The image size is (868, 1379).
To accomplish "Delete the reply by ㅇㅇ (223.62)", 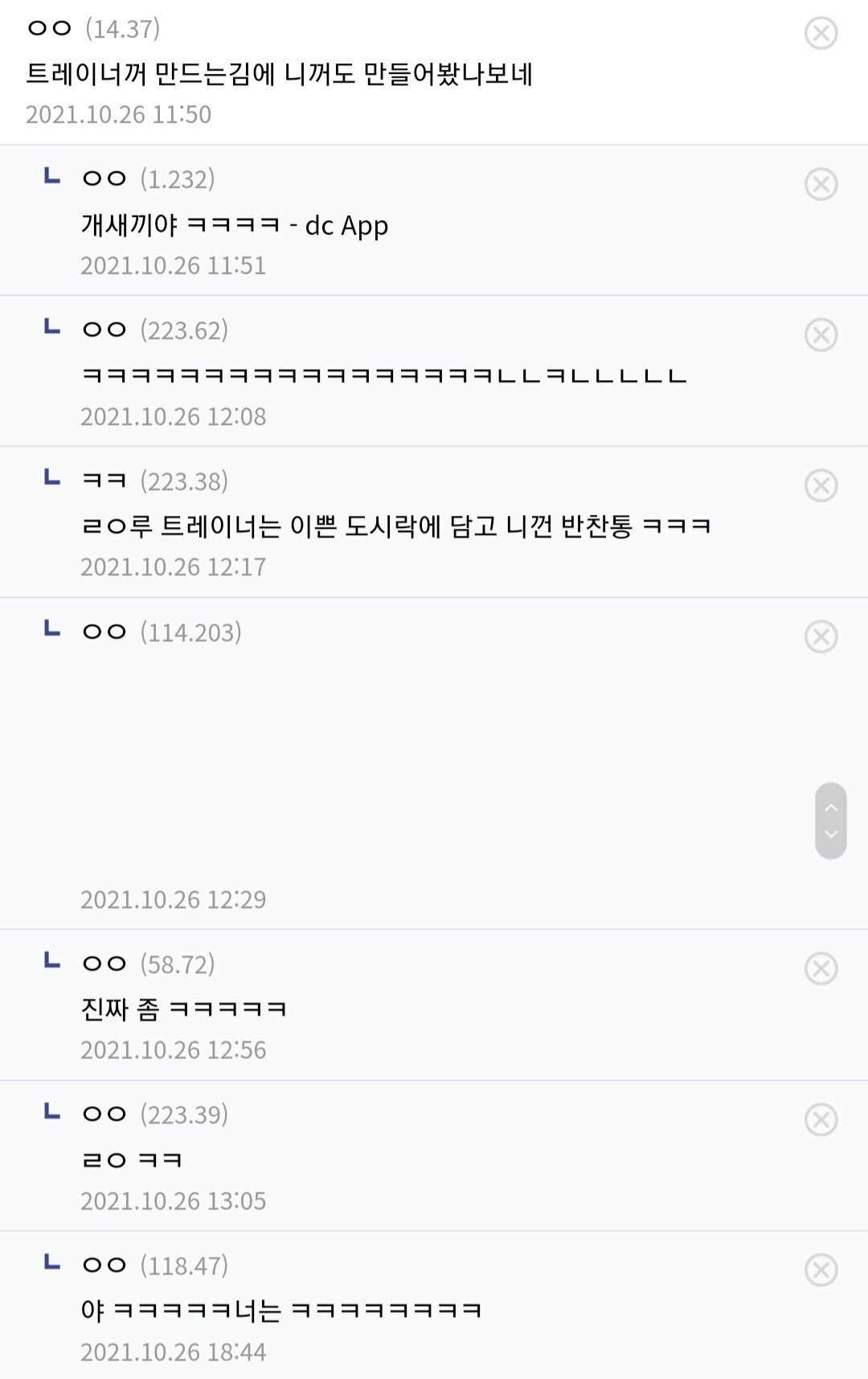I will pyautogui.click(x=821, y=335).
